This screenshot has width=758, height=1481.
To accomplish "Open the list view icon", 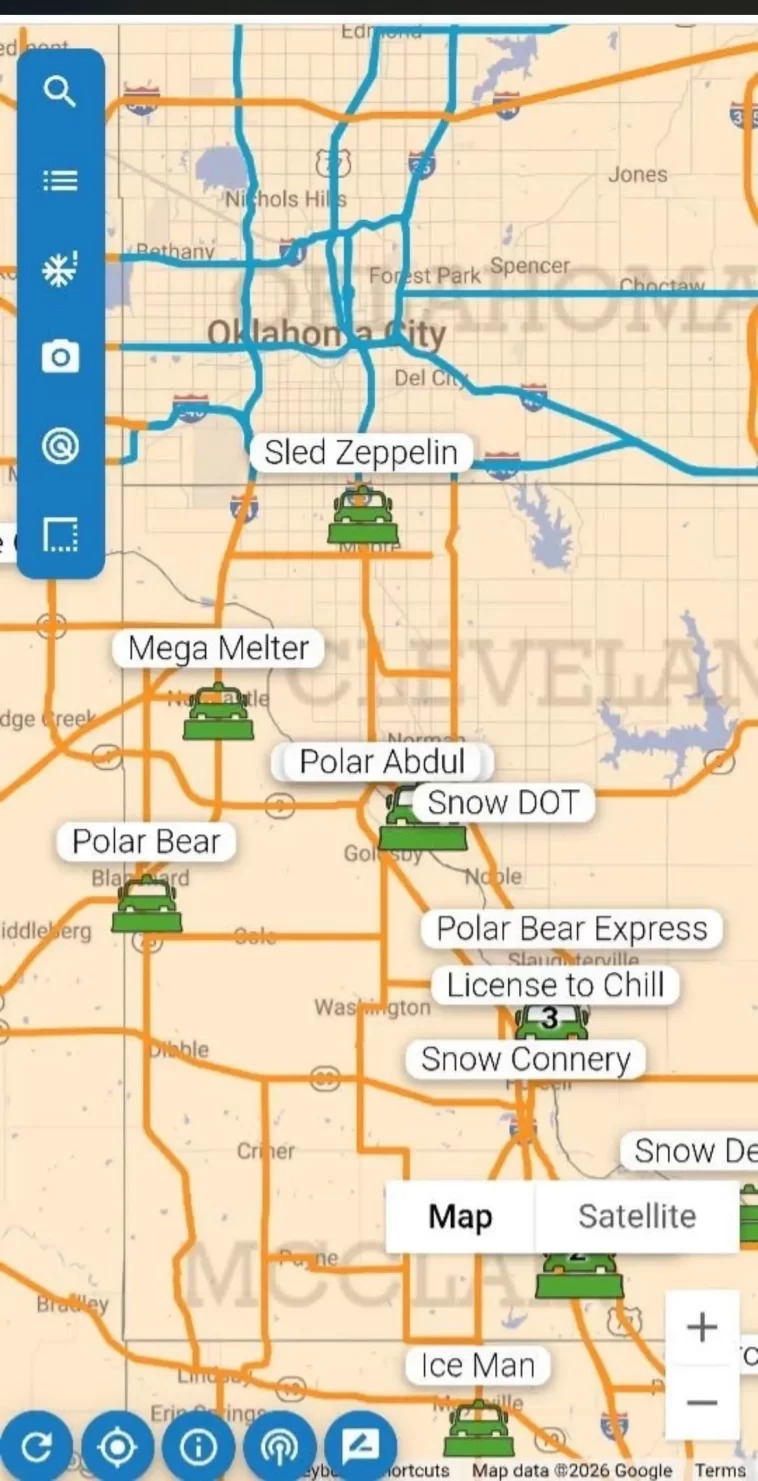I will pos(61,181).
